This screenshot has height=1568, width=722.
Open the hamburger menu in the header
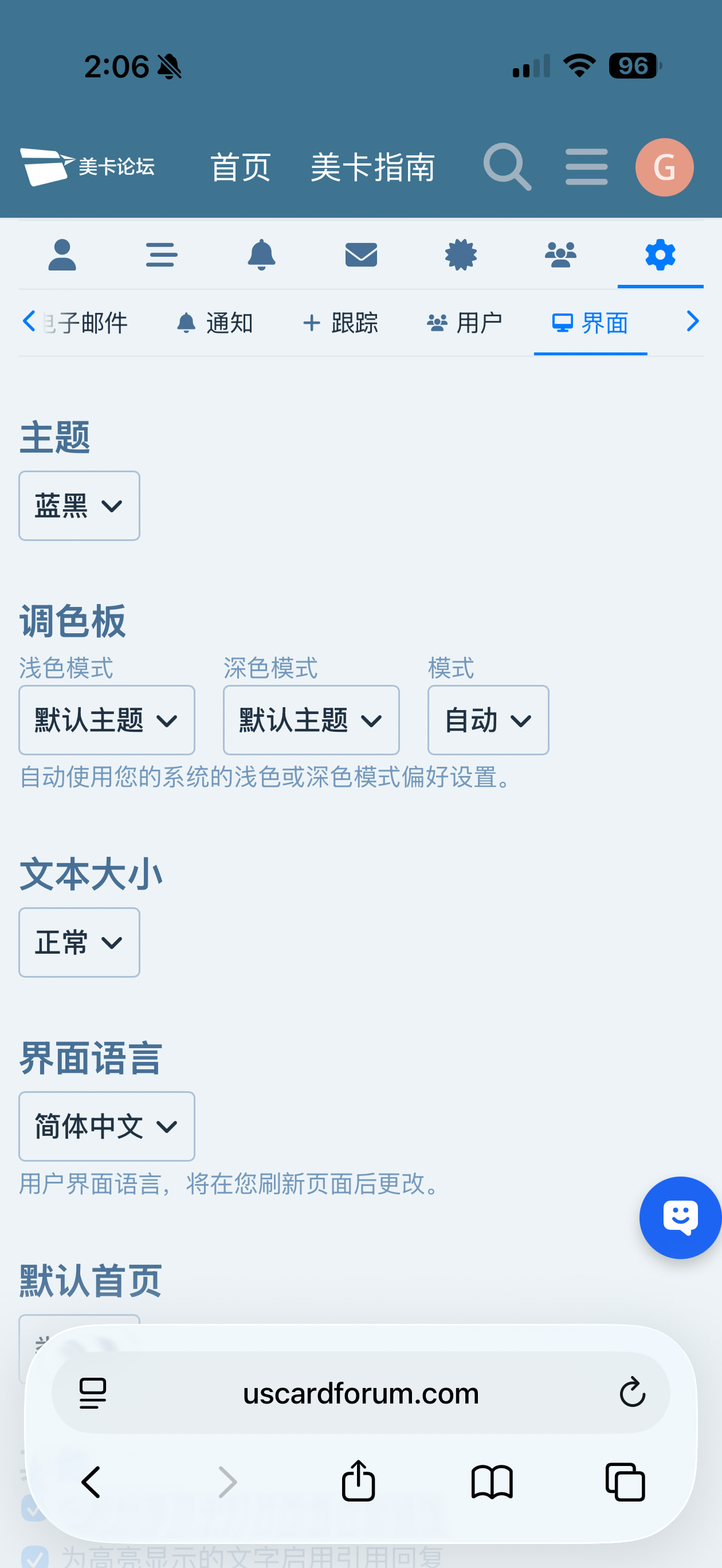[x=586, y=167]
